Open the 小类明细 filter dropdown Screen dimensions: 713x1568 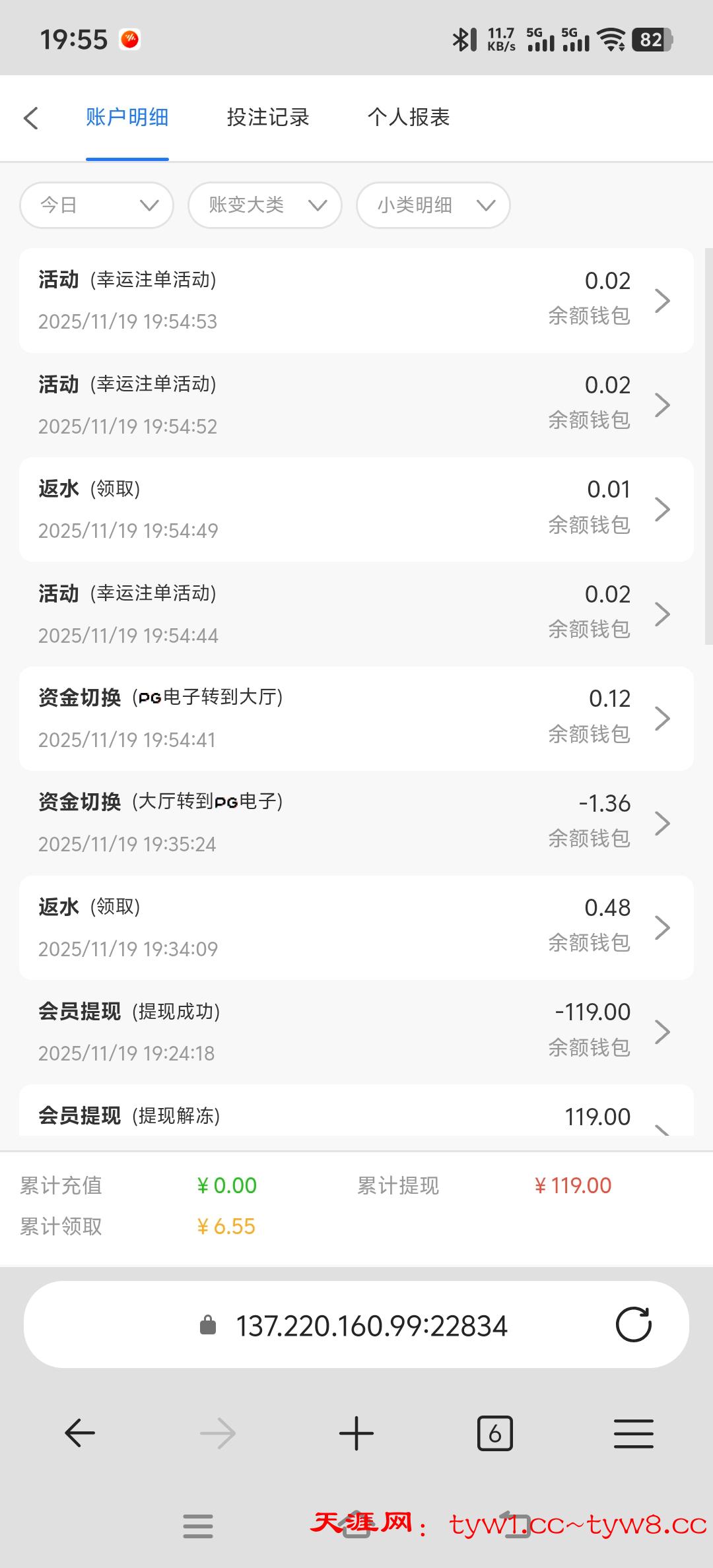(433, 205)
